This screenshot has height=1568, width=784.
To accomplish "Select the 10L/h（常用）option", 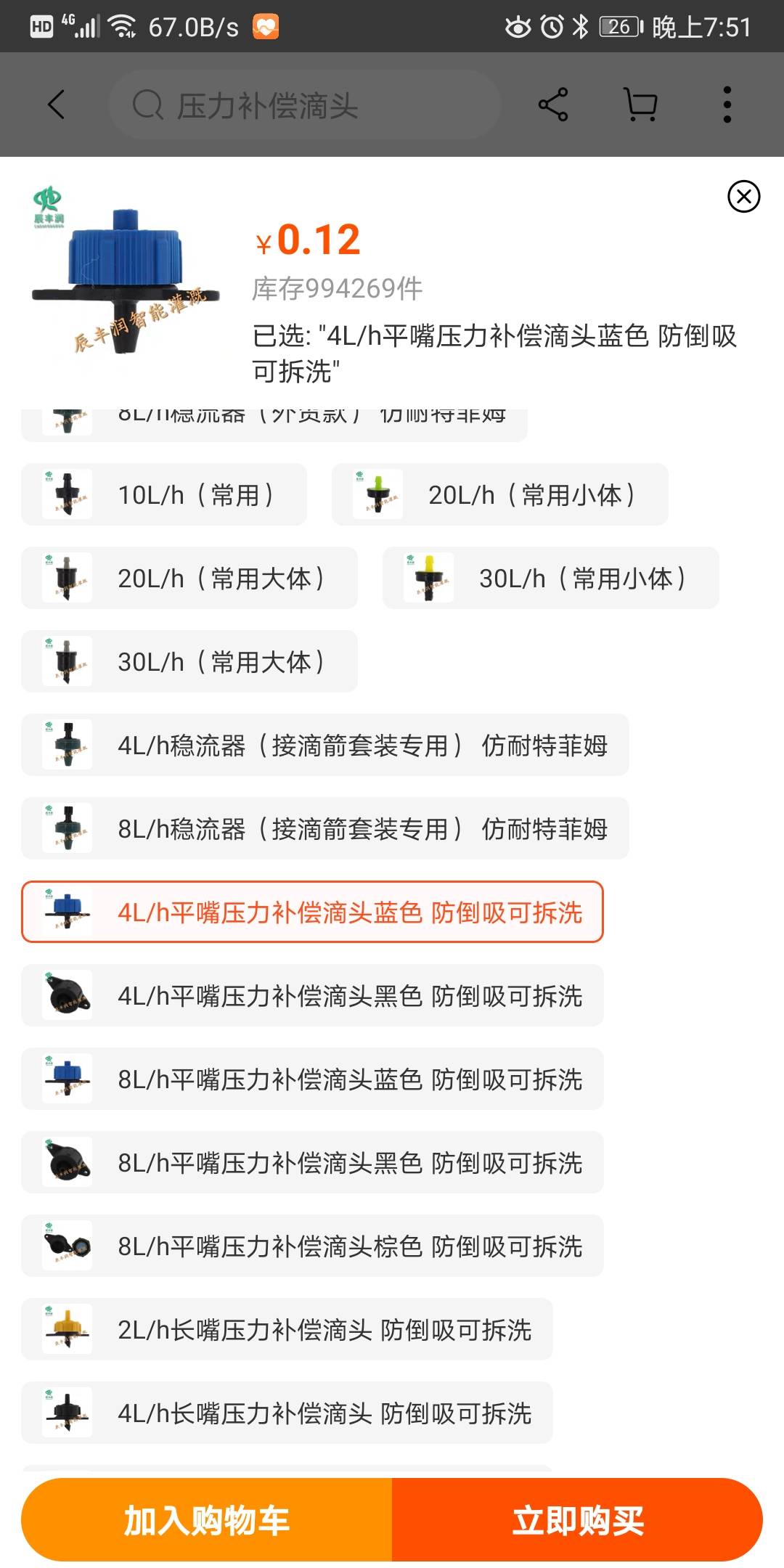I will tap(164, 494).
